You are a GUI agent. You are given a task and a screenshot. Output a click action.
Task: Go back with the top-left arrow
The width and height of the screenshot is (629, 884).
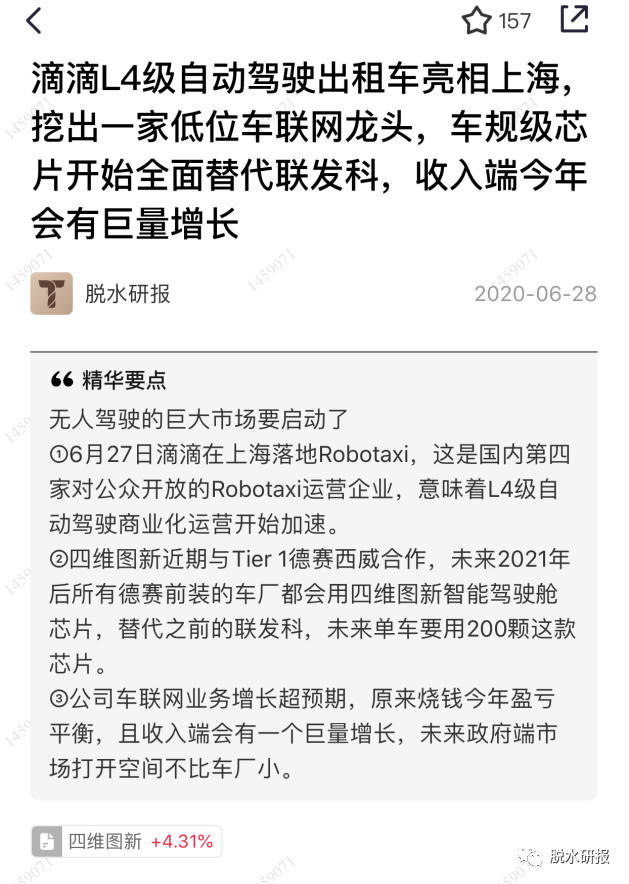[x=35, y=20]
